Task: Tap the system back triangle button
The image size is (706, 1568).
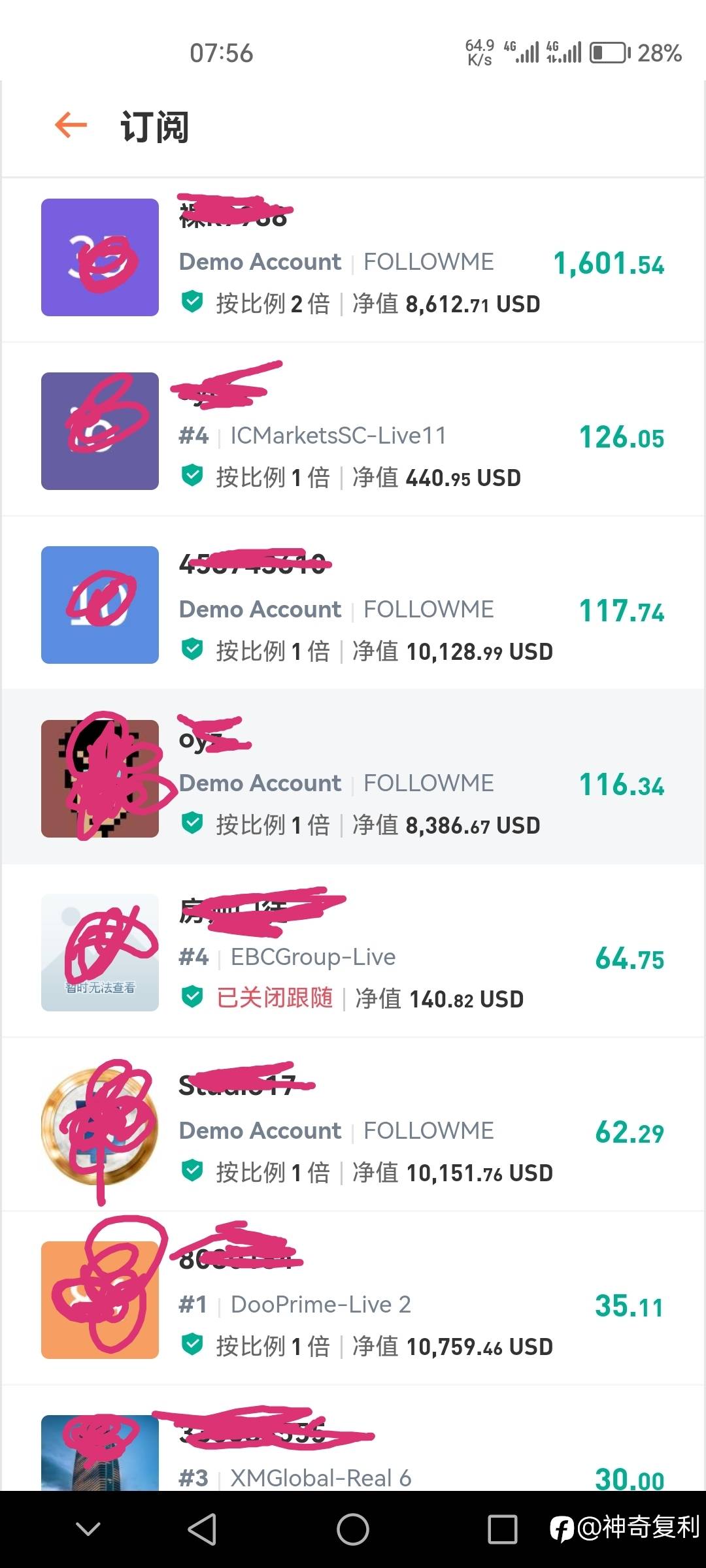Action: coord(203,1530)
